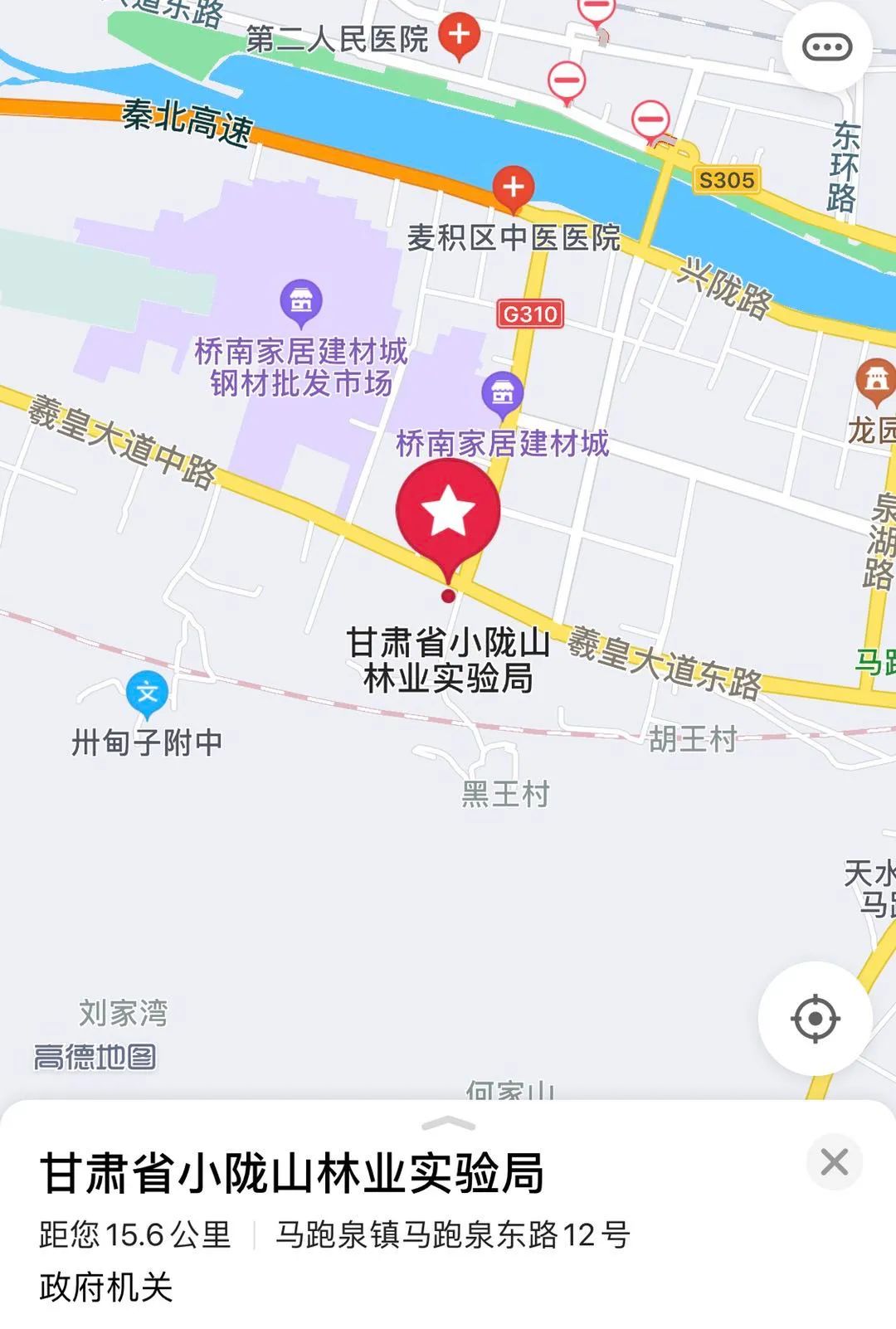This screenshot has width=896, height=1329.
Task: Close the location details card
Action: click(x=834, y=1161)
